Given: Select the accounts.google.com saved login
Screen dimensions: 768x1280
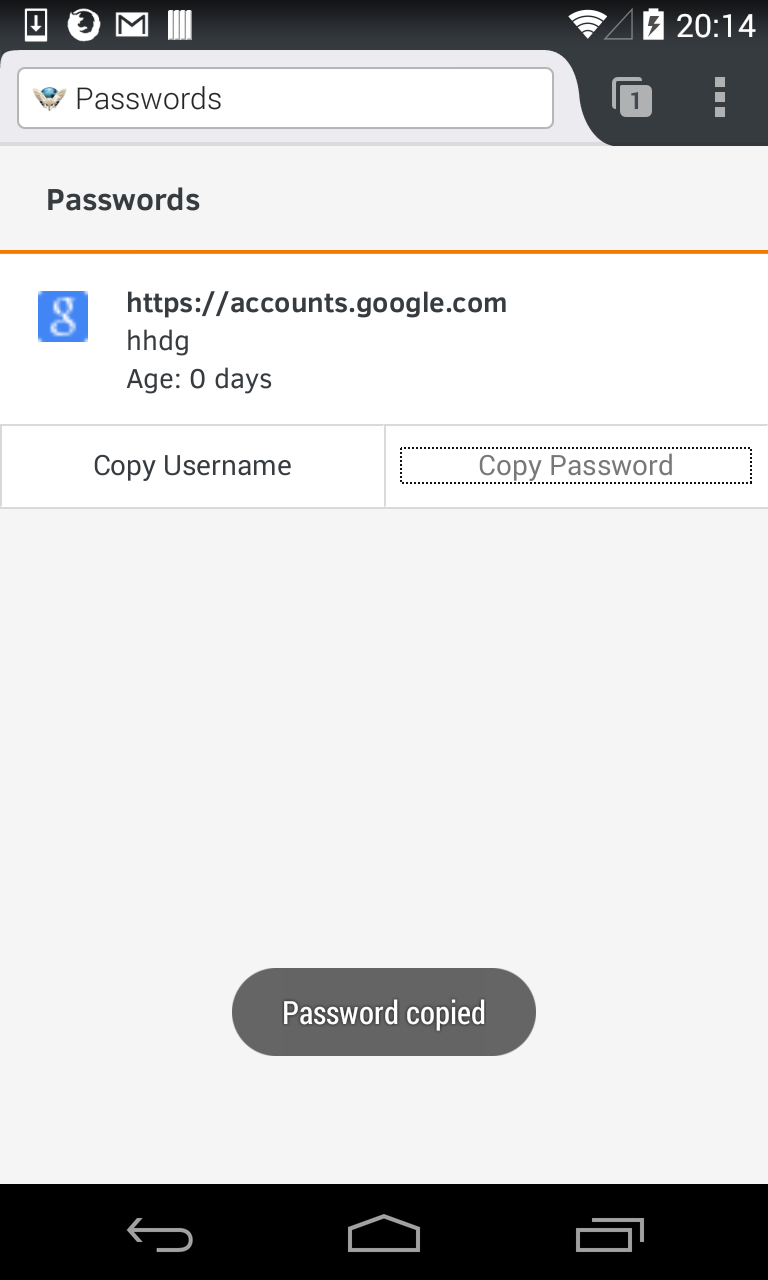Looking at the screenshot, I should (384, 340).
